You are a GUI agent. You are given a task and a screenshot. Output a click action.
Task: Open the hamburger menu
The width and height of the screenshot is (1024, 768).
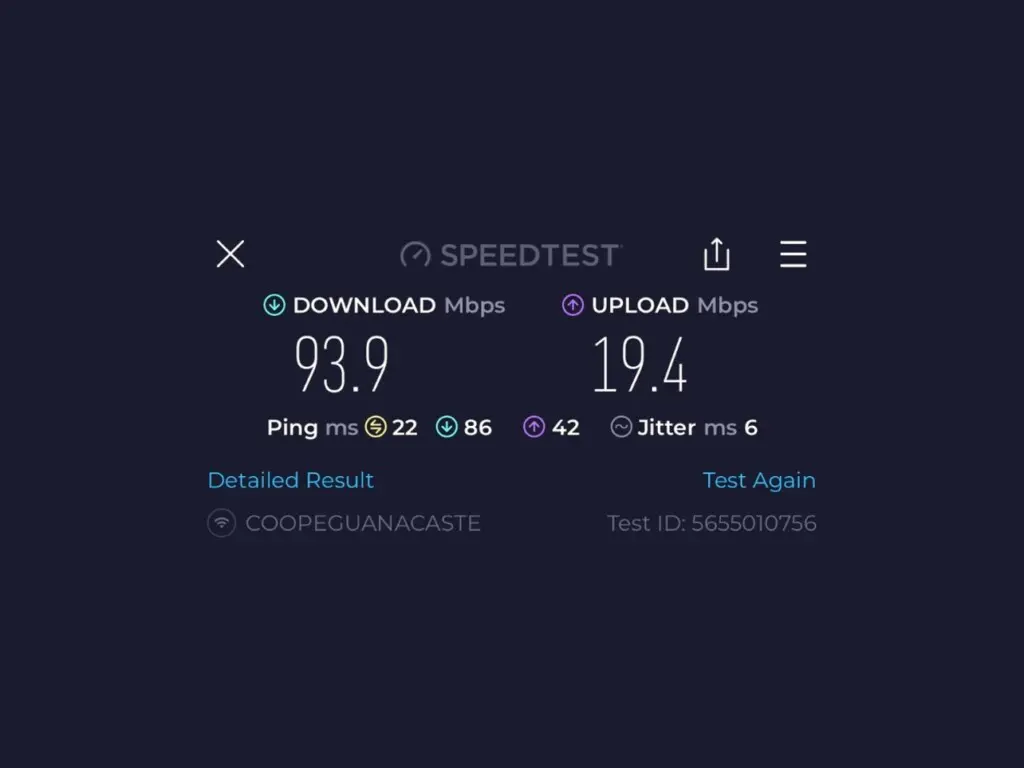pos(793,254)
